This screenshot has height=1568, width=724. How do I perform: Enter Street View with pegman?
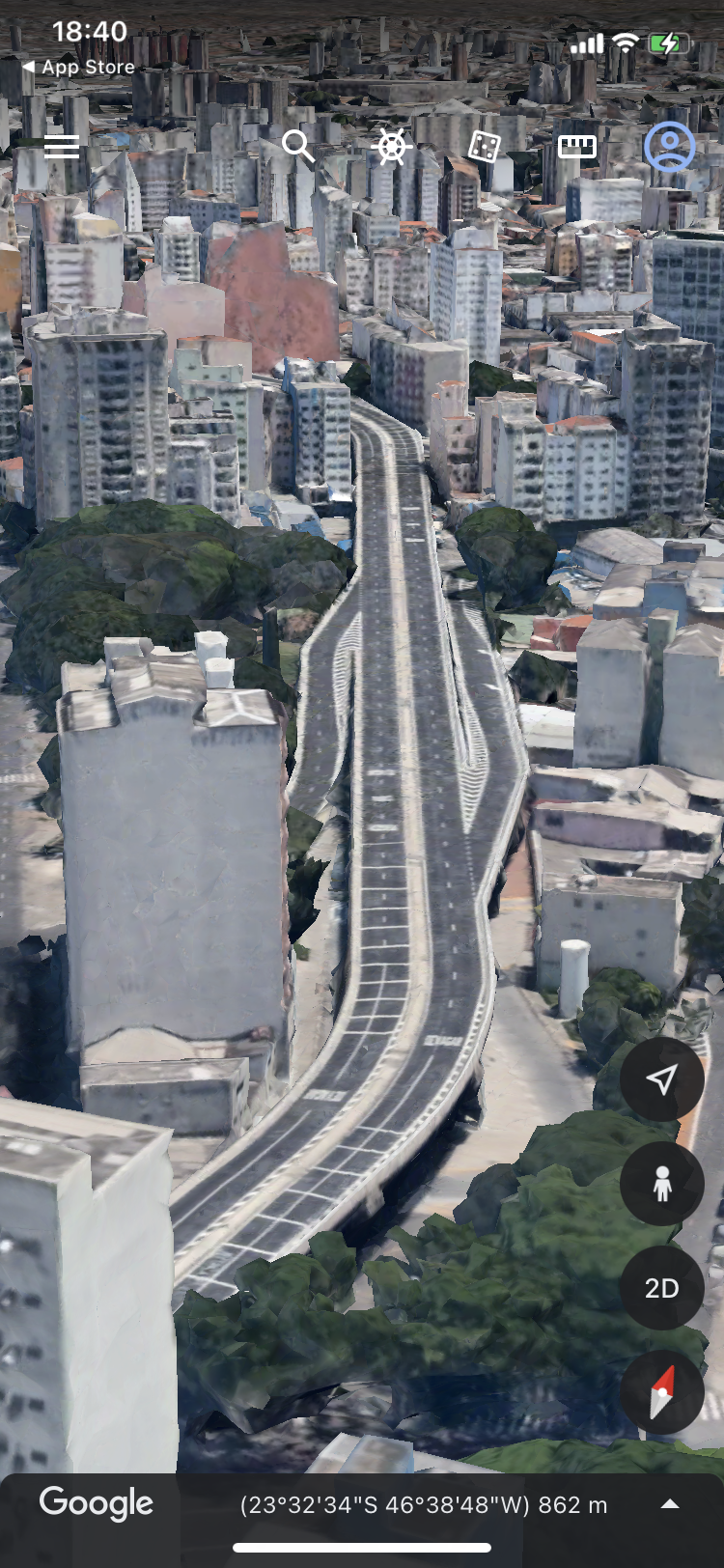tap(661, 1184)
